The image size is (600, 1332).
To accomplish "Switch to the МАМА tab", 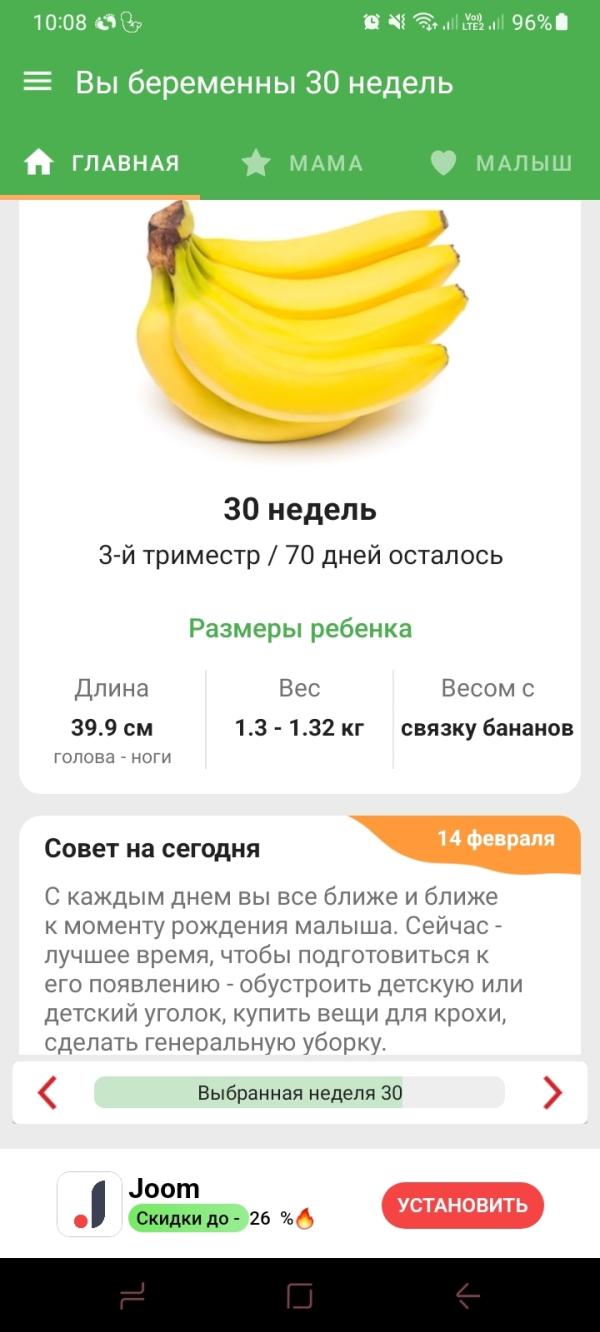I will click(302, 163).
